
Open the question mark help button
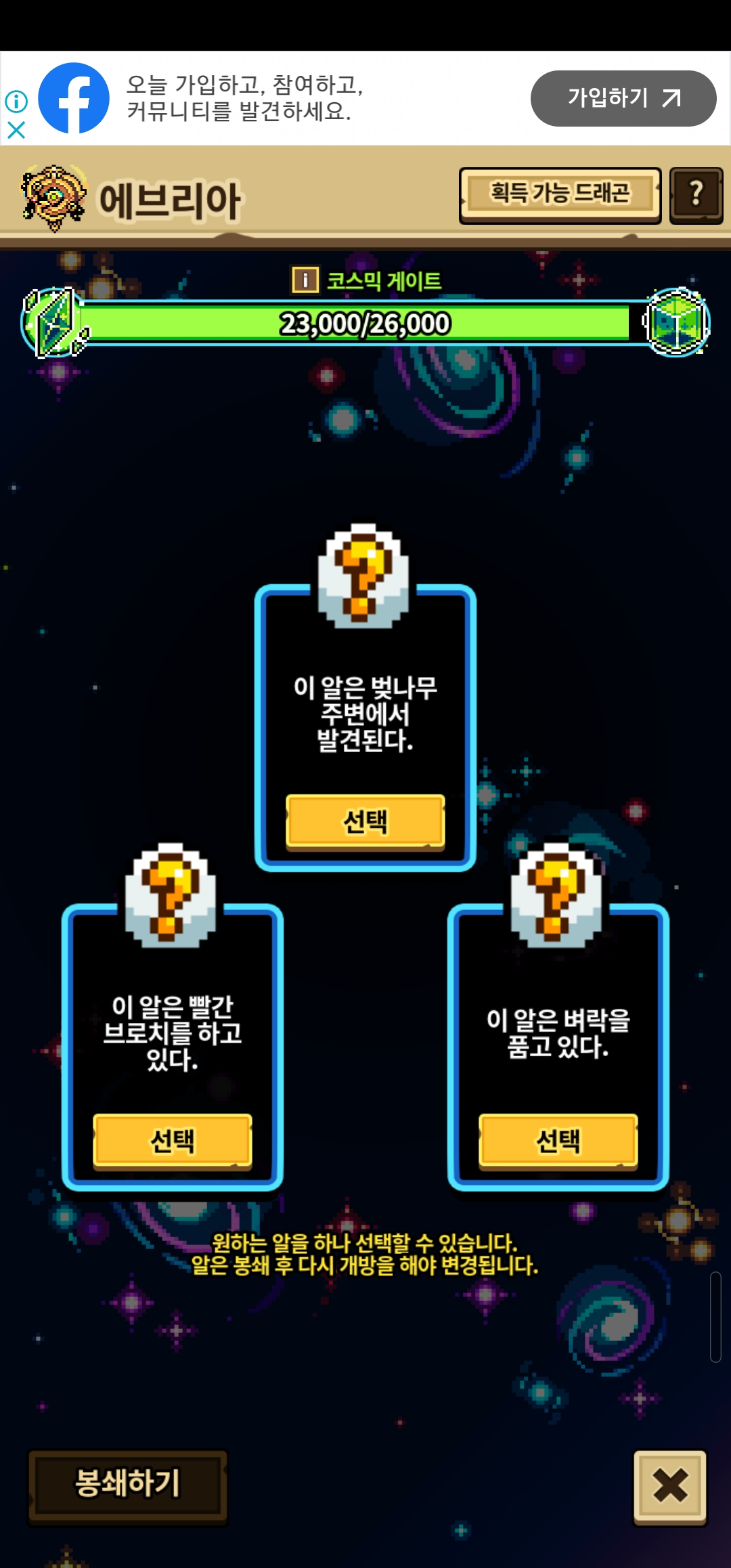point(696,195)
